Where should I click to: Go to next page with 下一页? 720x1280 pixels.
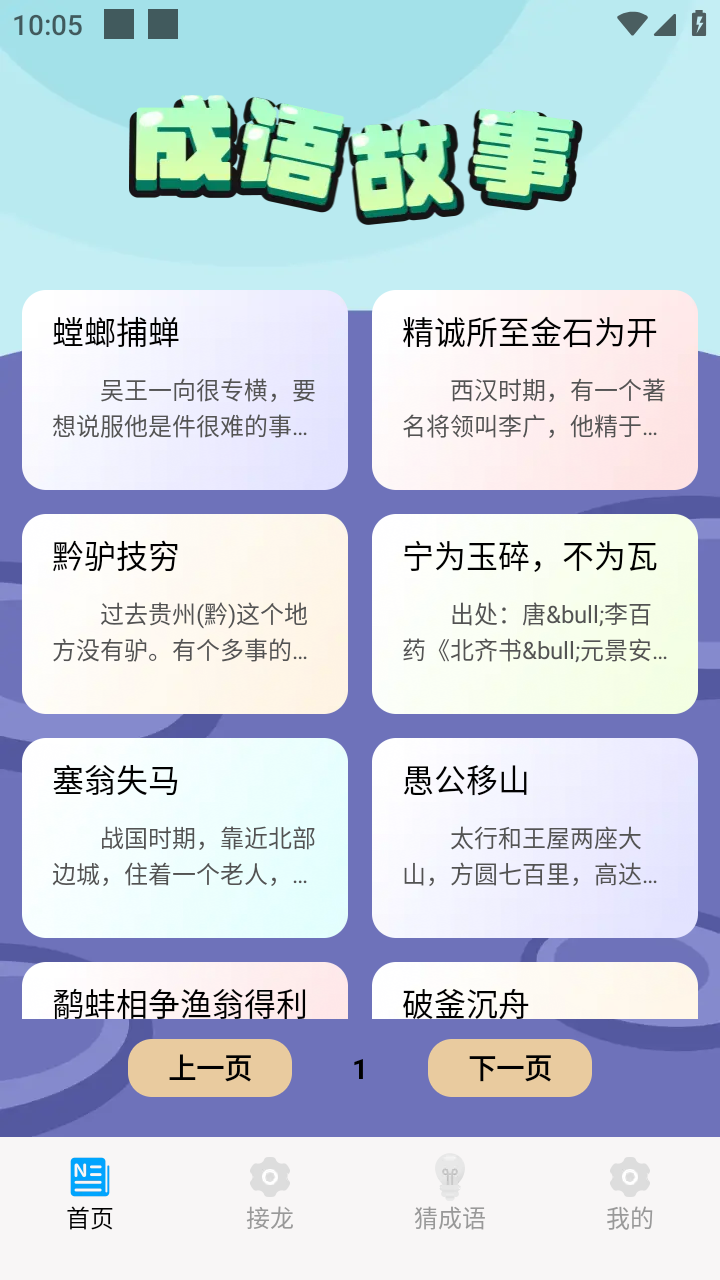tap(510, 1068)
